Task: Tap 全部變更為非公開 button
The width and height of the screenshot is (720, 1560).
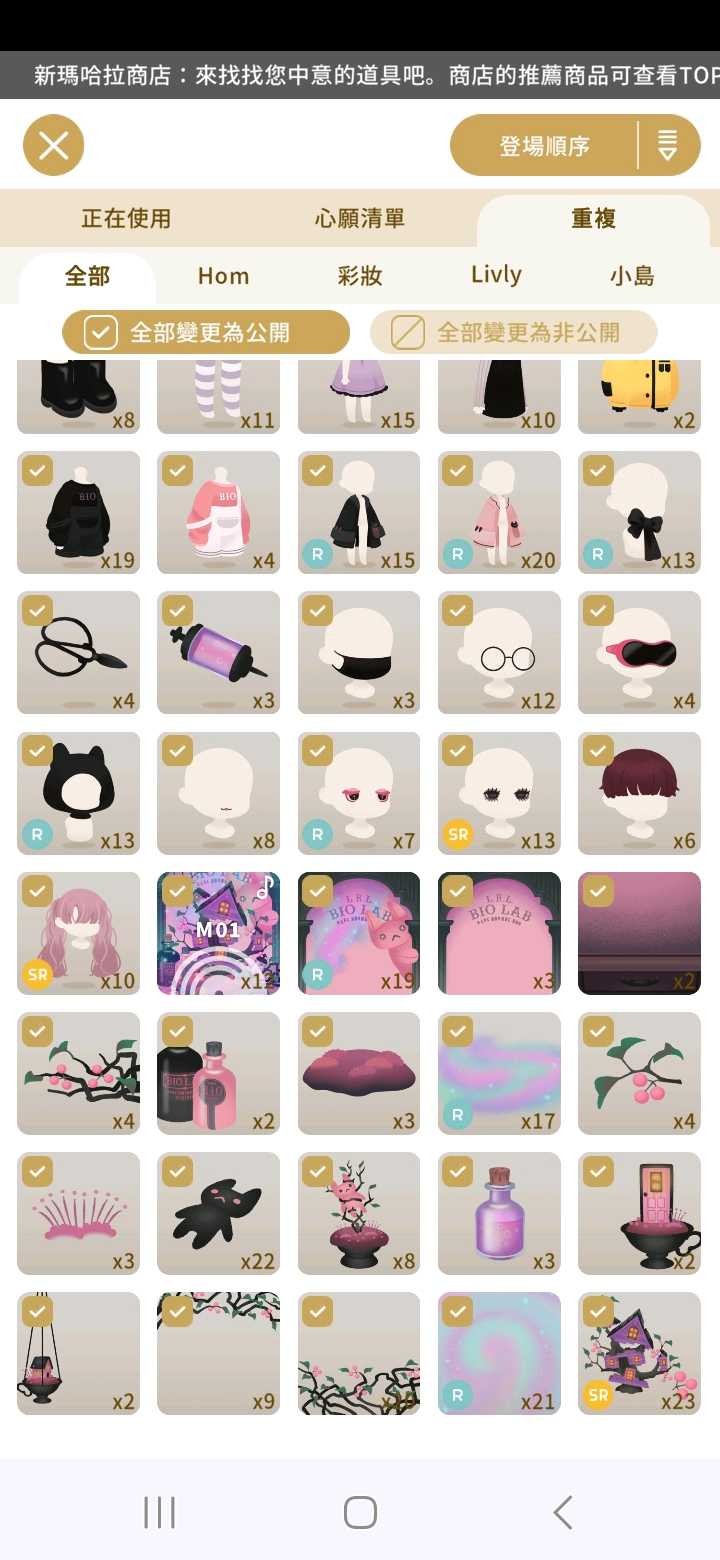Action: tap(513, 332)
